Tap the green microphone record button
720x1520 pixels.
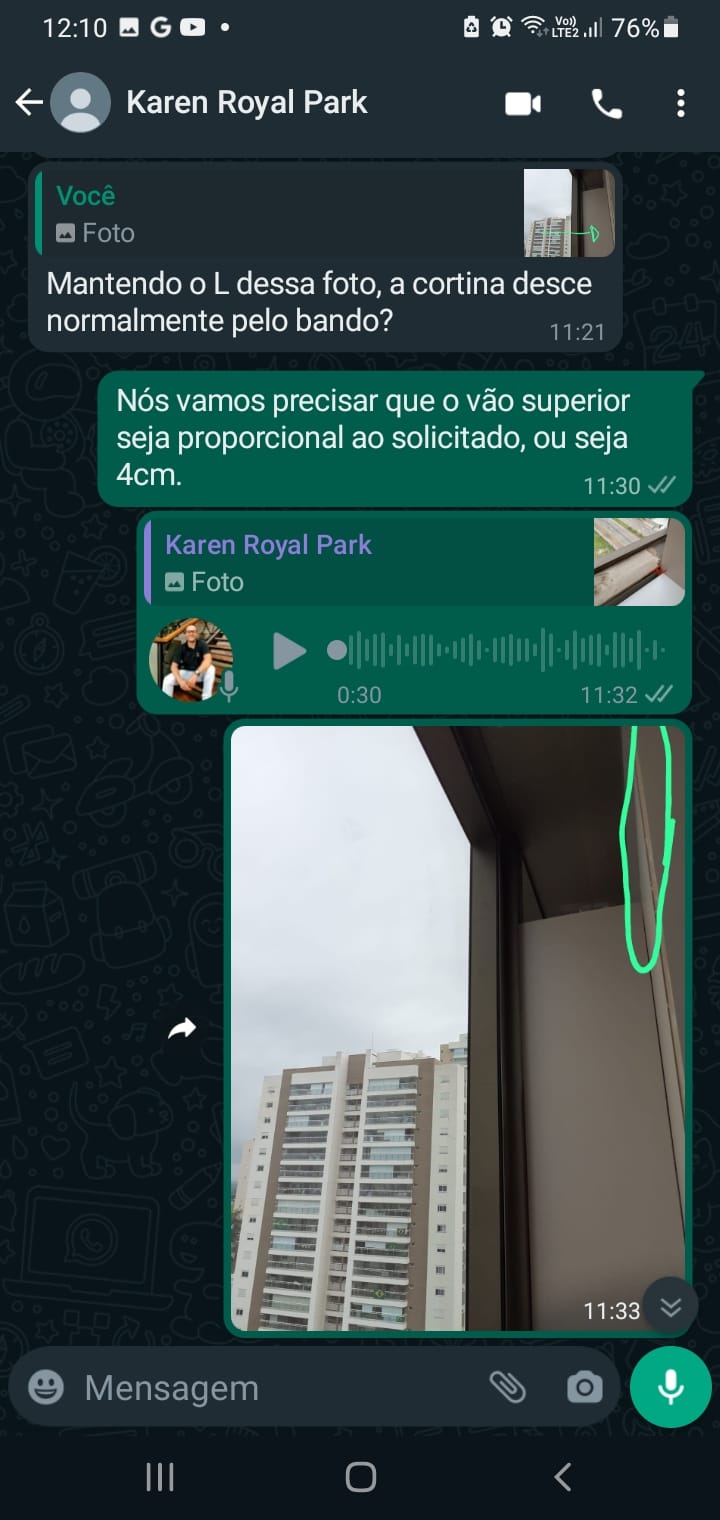671,1387
